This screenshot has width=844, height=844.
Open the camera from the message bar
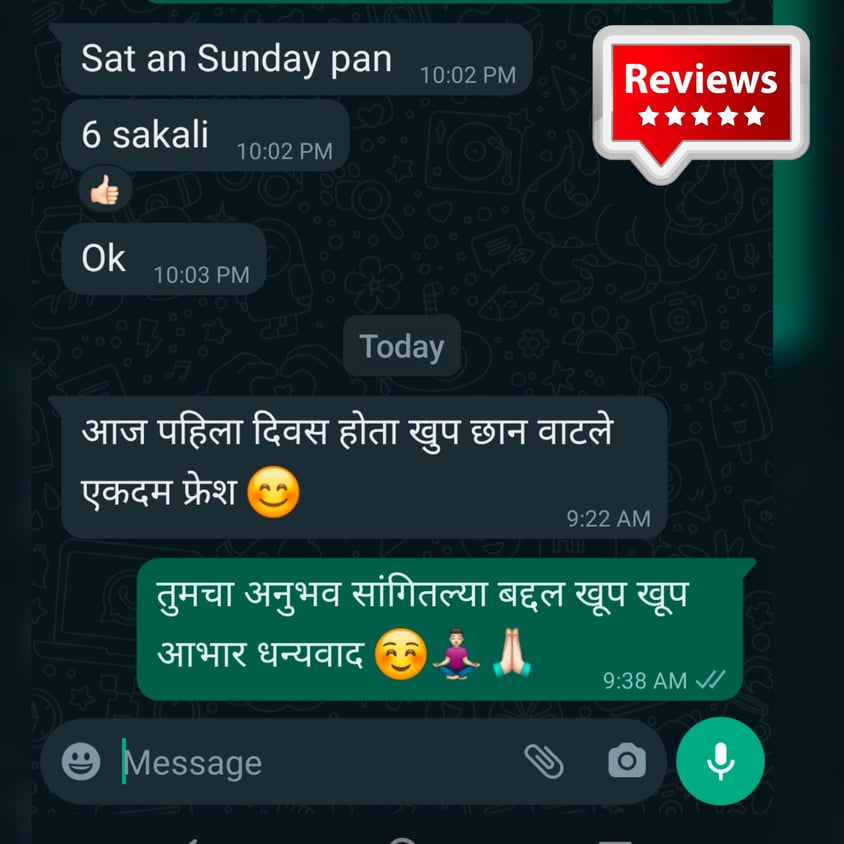point(627,761)
